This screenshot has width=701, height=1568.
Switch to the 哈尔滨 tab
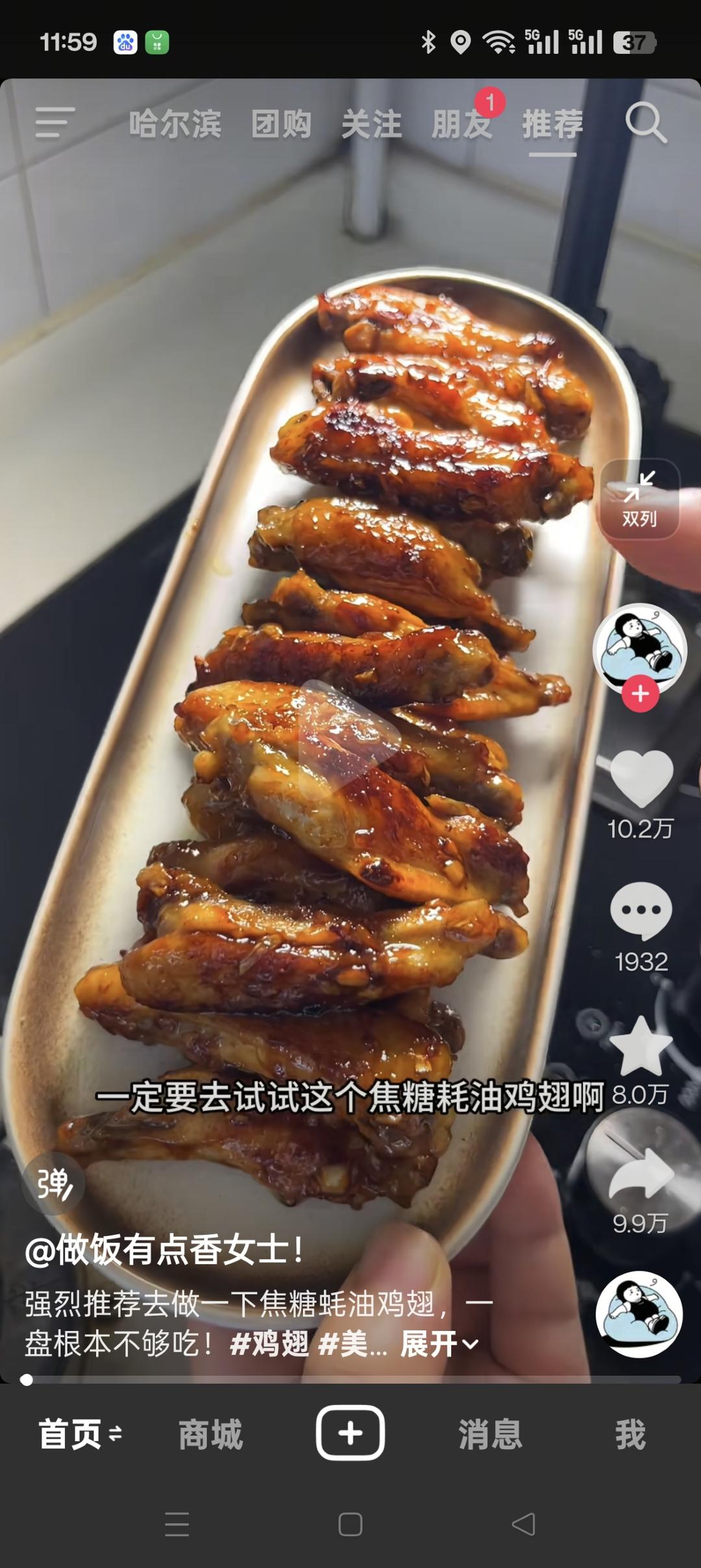click(175, 124)
